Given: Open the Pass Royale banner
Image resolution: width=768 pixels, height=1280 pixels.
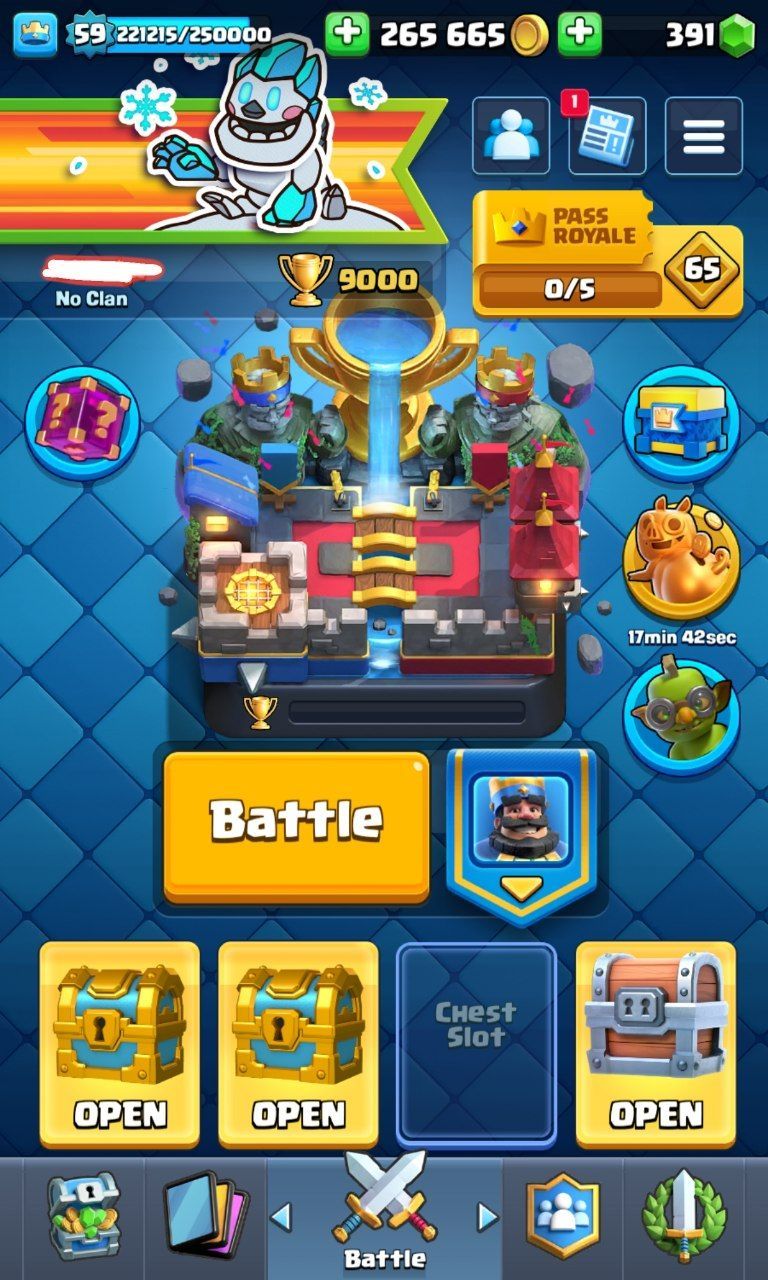Looking at the screenshot, I should click(x=607, y=255).
